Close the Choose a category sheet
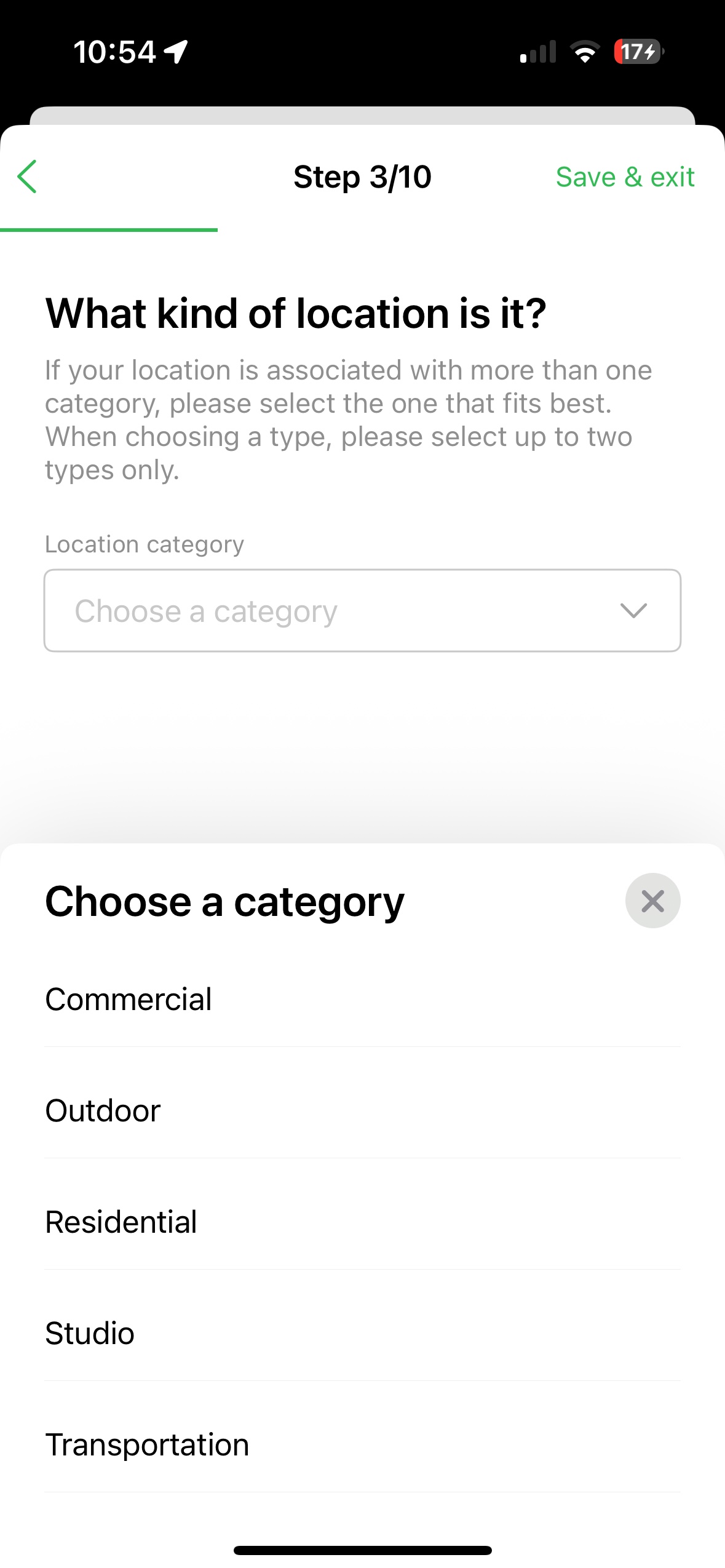 click(652, 901)
